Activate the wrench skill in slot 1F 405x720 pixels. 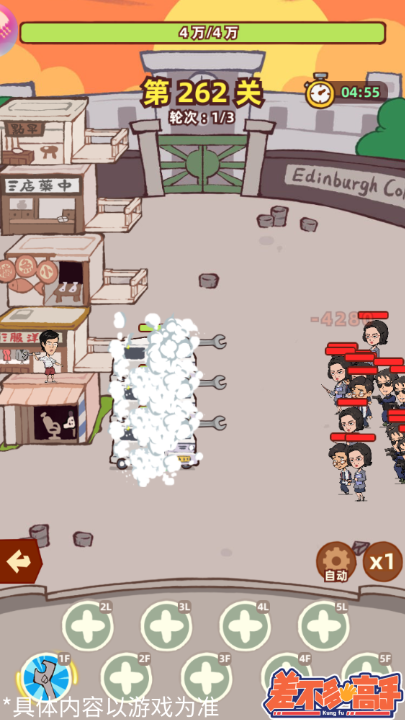click(46, 679)
